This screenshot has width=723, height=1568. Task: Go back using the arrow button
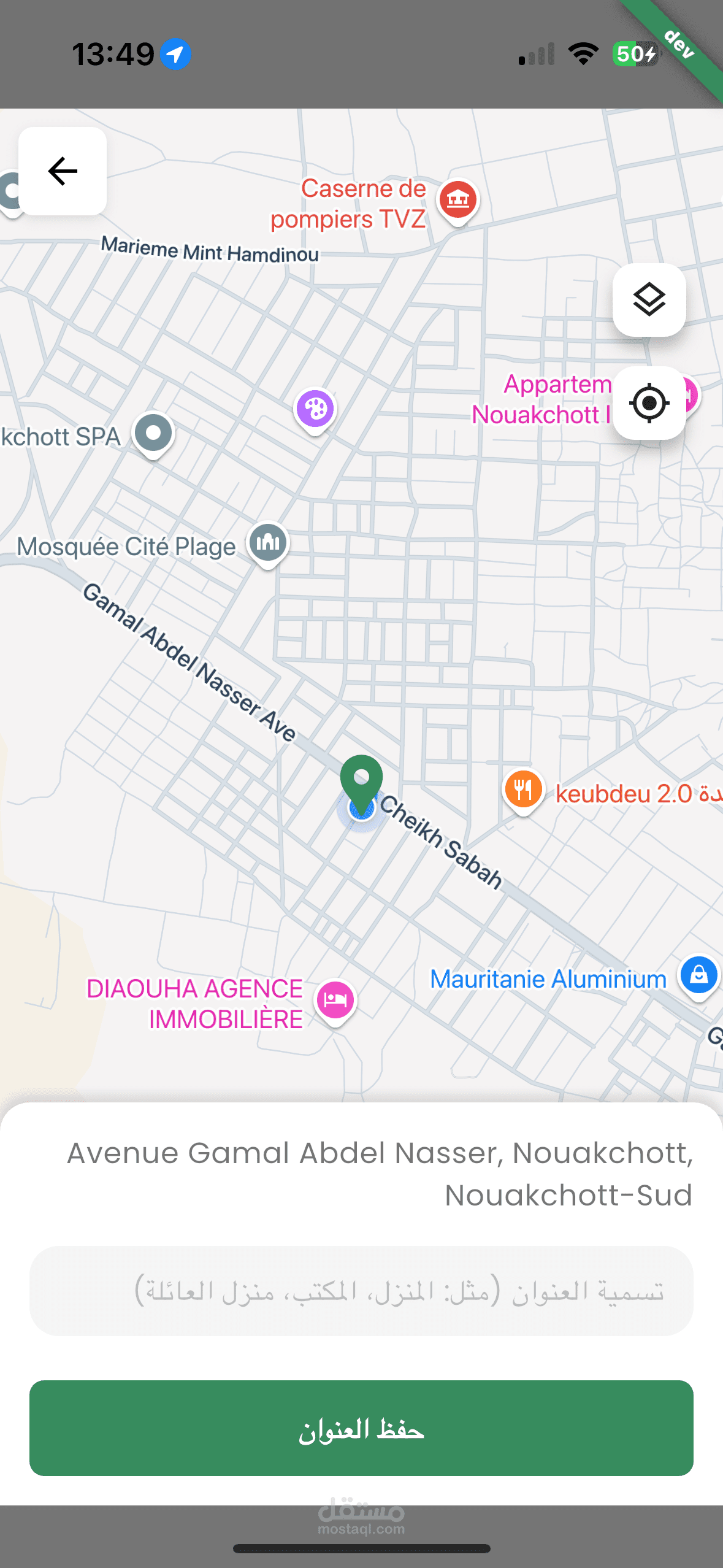(63, 171)
